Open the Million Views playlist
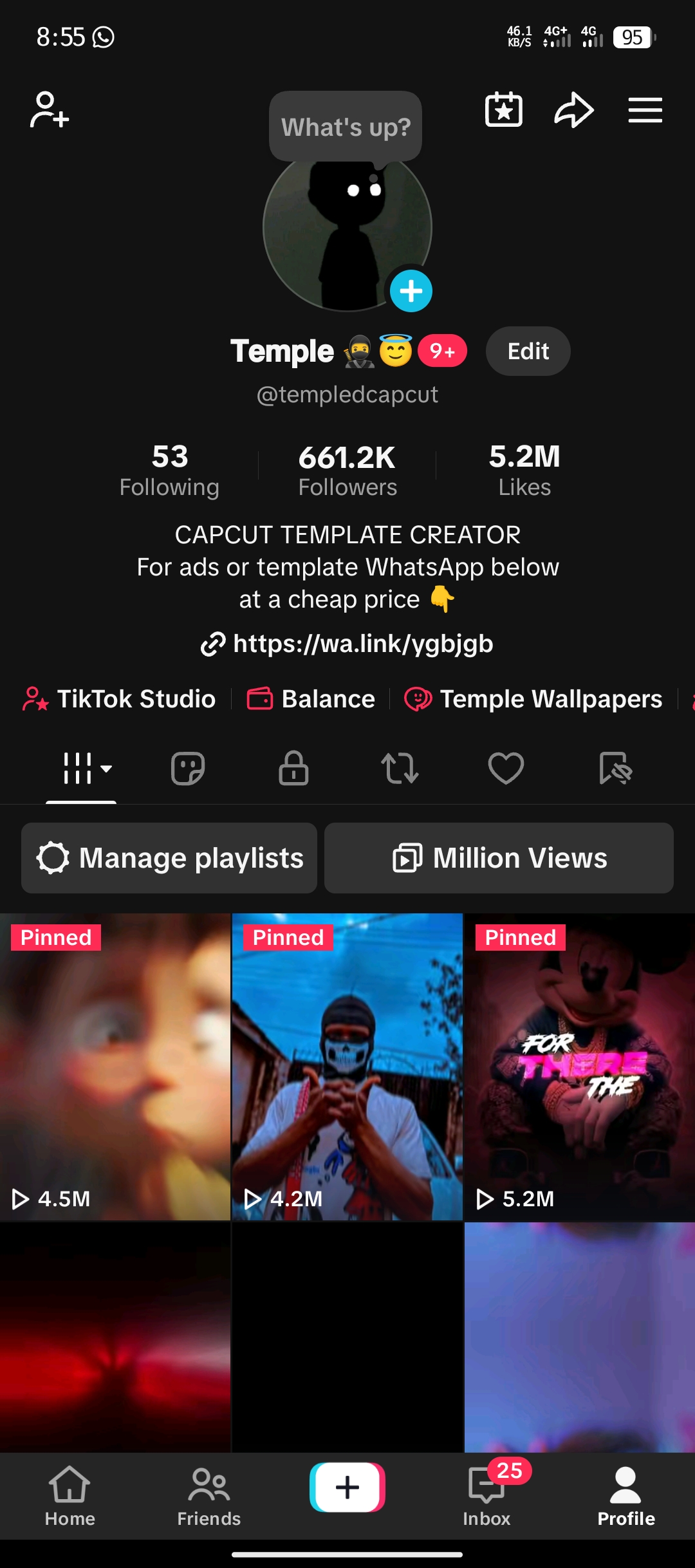Viewport: 695px width, 1568px height. coord(499,858)
